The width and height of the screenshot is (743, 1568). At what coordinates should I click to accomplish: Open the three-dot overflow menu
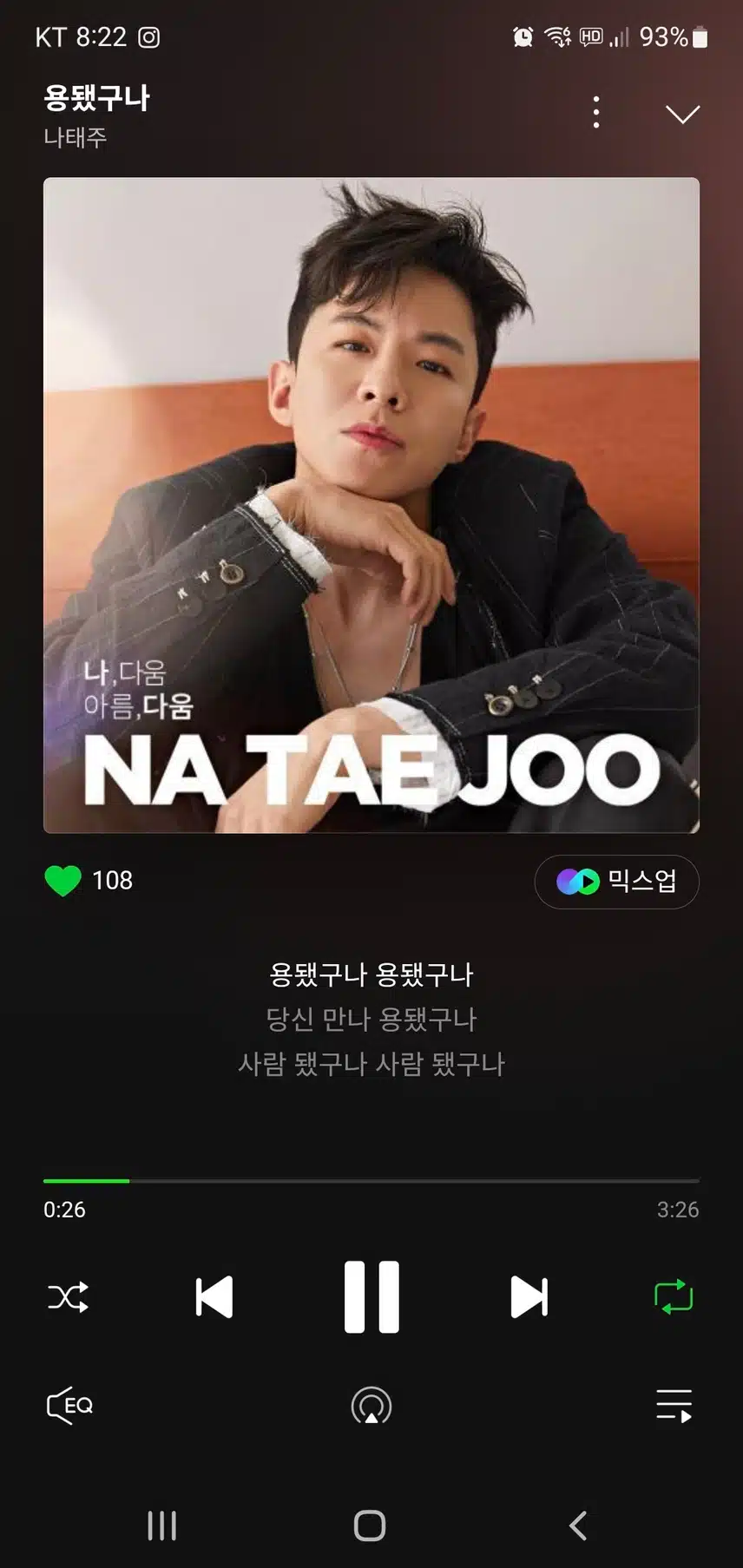click(595, 113)
